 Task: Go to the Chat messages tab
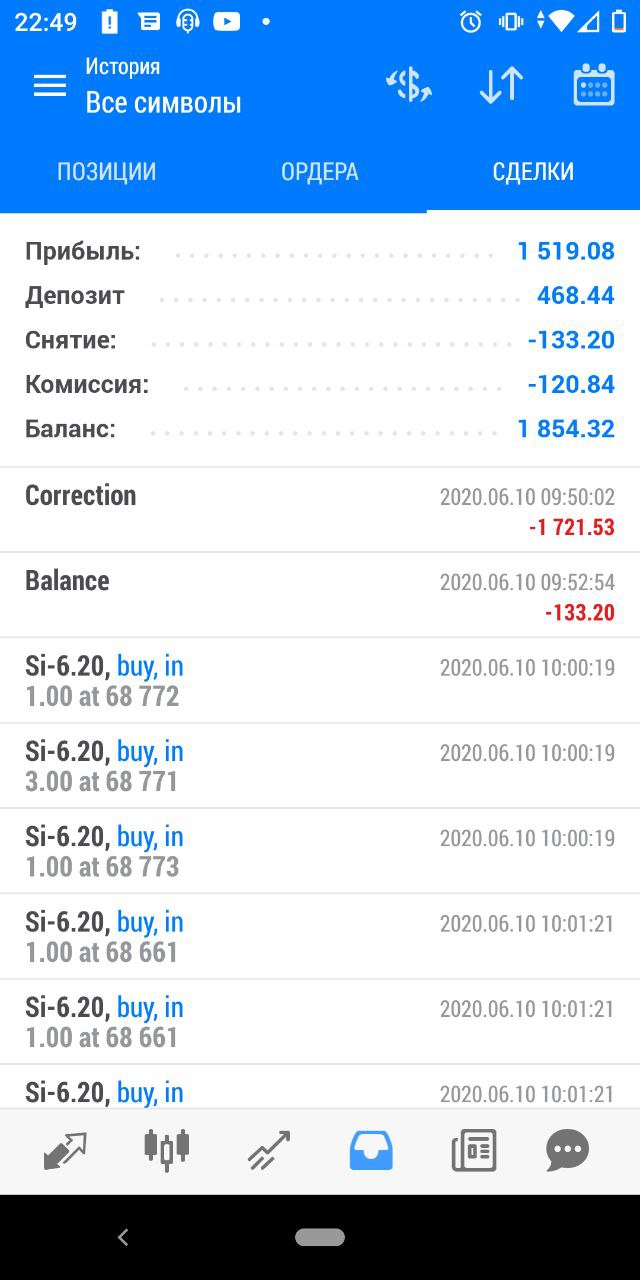[567, 1151]
